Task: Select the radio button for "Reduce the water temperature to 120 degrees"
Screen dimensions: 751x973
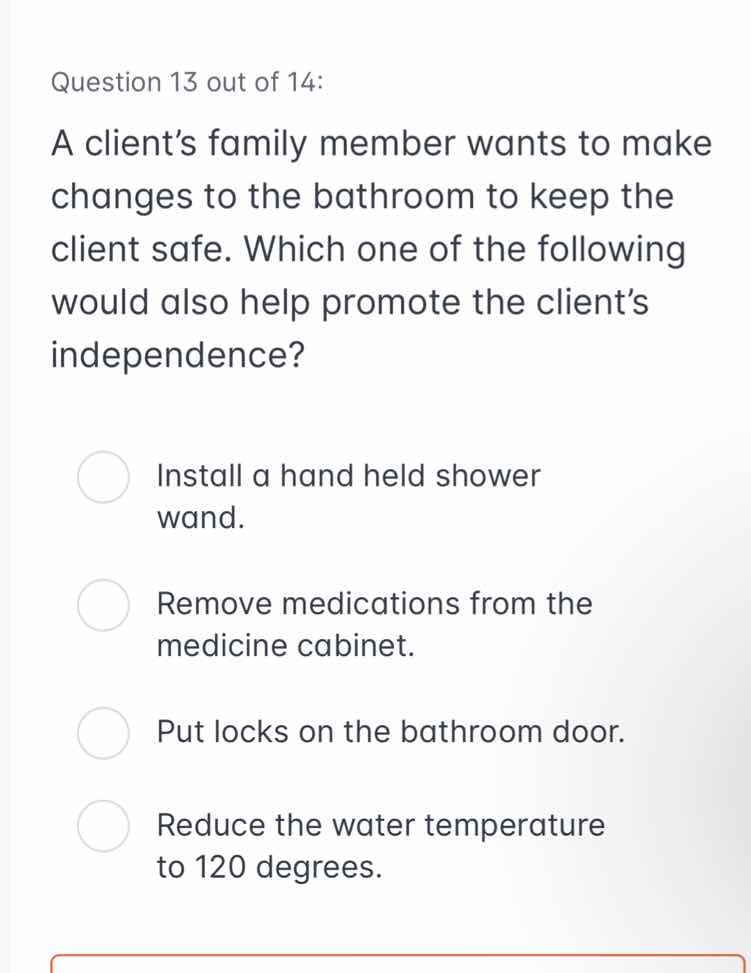Action: (x=103, y=827)
